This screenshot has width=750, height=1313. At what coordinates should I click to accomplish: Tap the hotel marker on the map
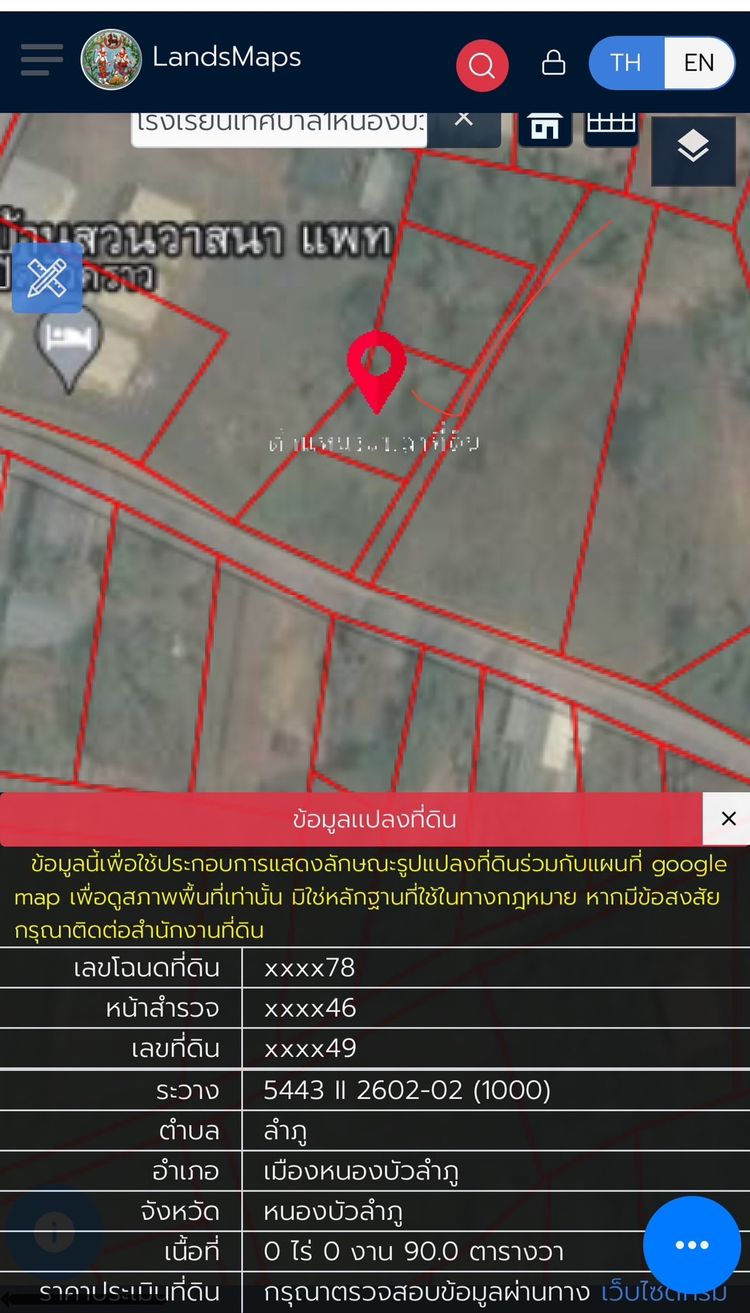coord(69,344)
